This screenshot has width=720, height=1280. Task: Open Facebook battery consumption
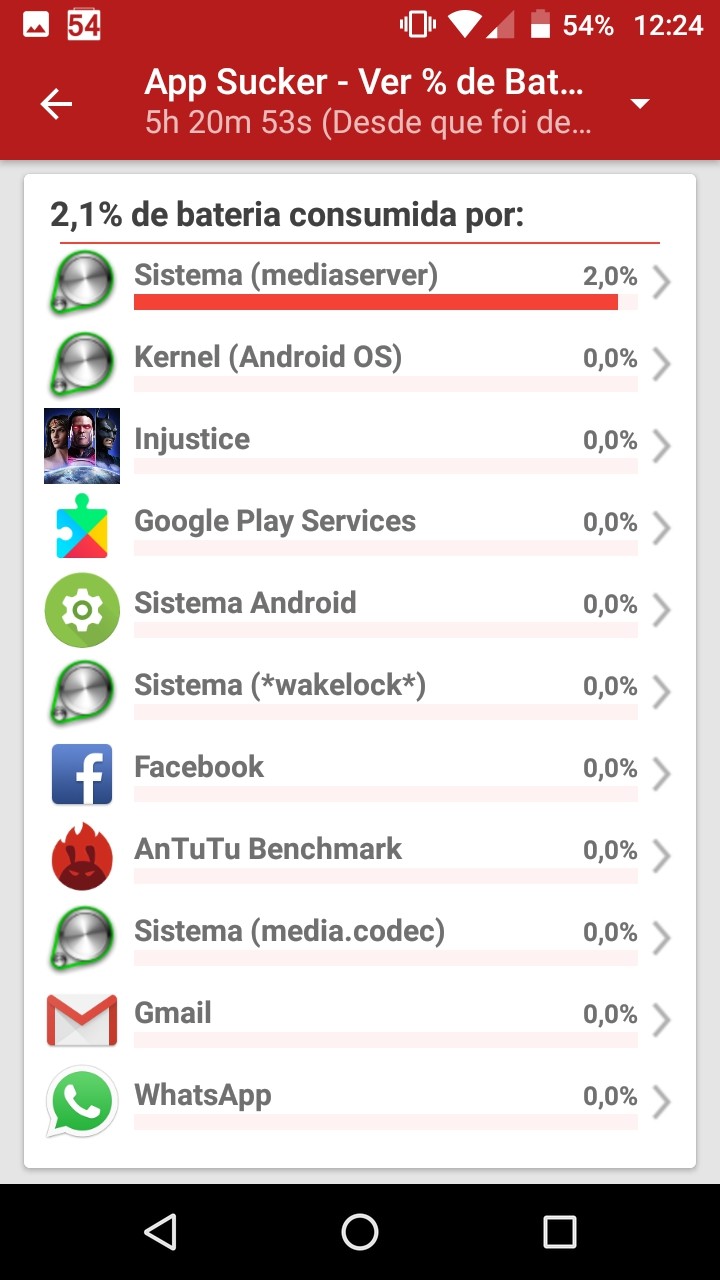pyautogui.click(x=360, y=776)
